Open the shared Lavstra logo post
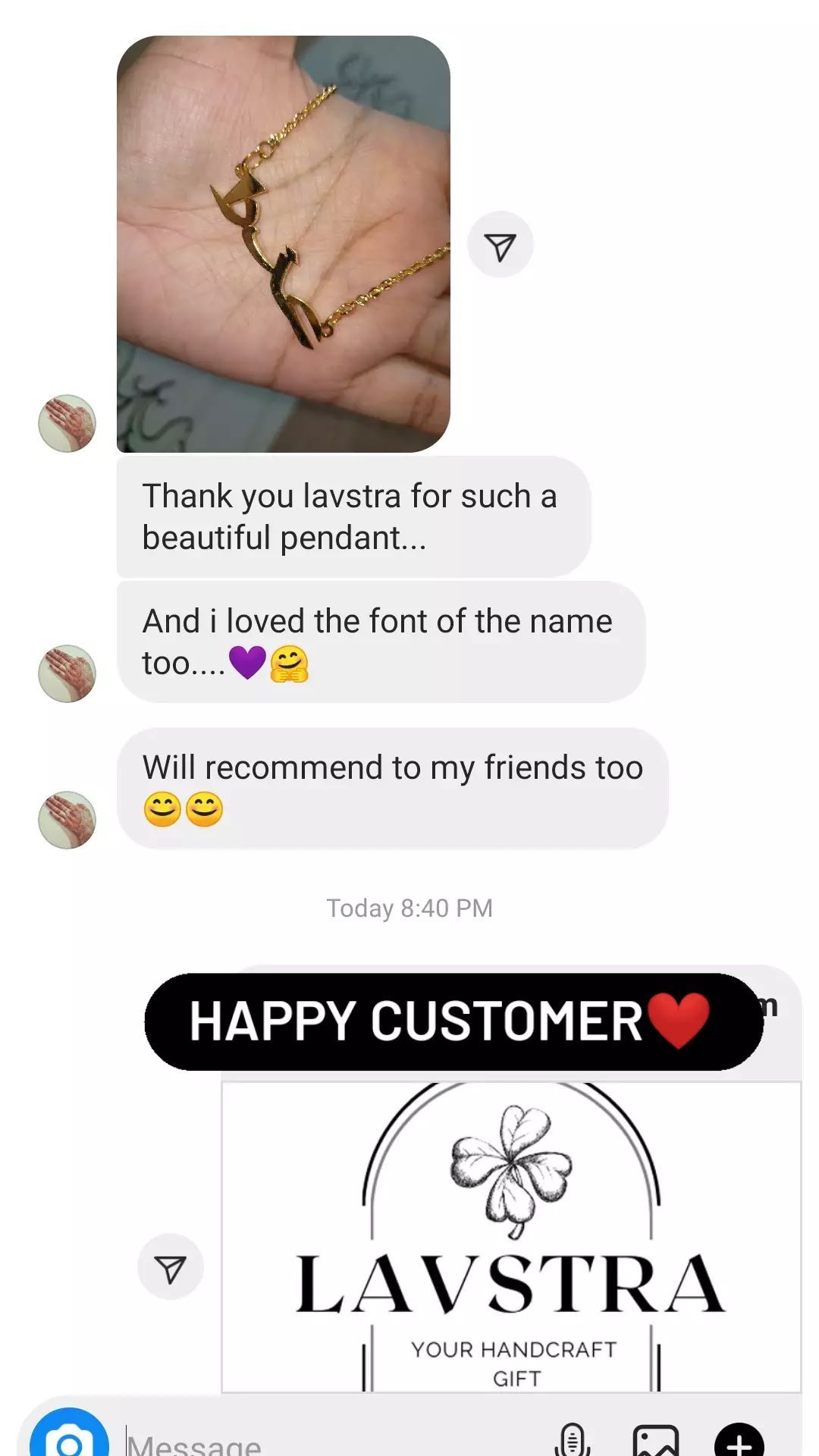The image size is (819, 1456). tap(511, 1236)
